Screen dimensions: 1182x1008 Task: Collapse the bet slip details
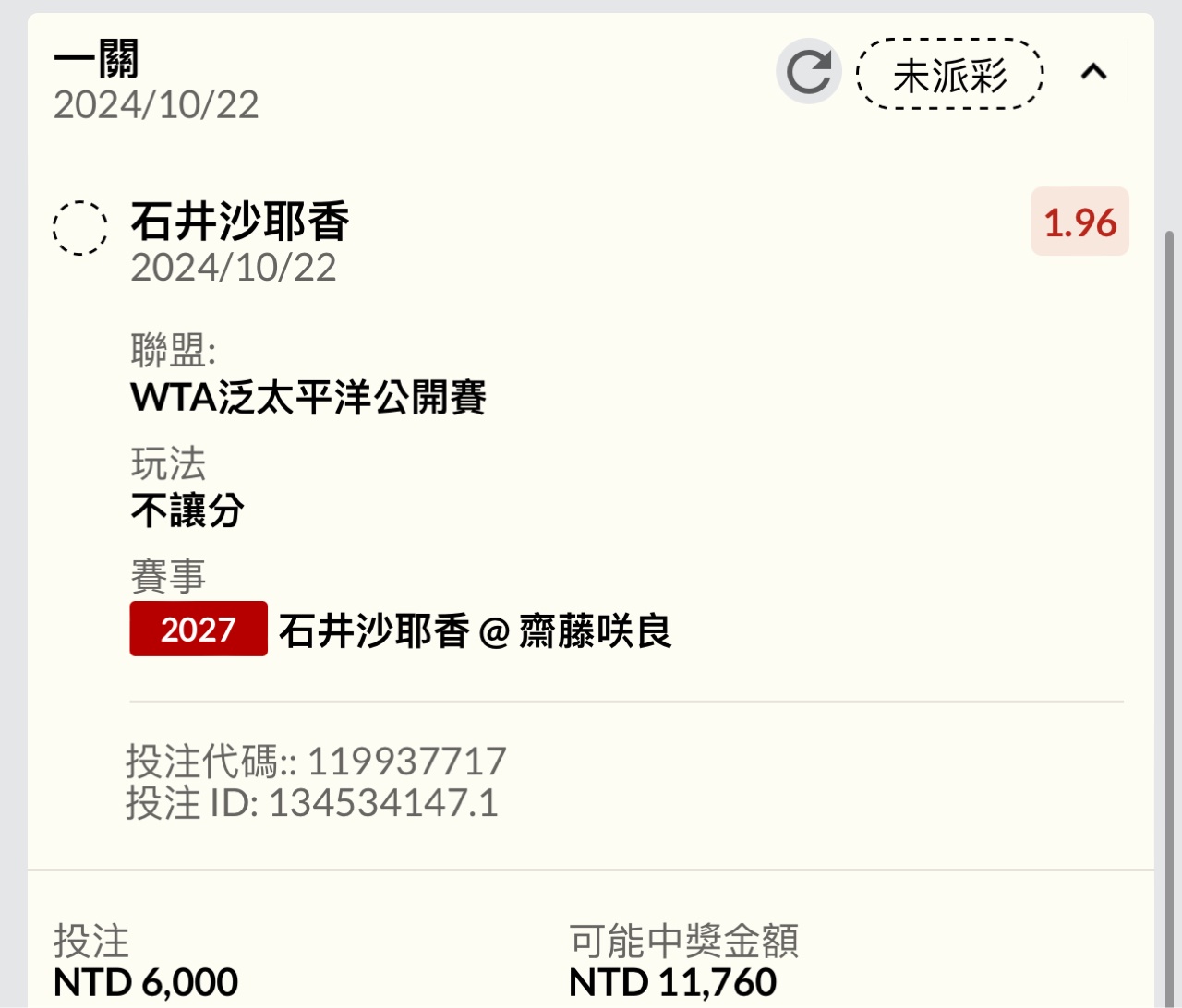point(1094,72)
